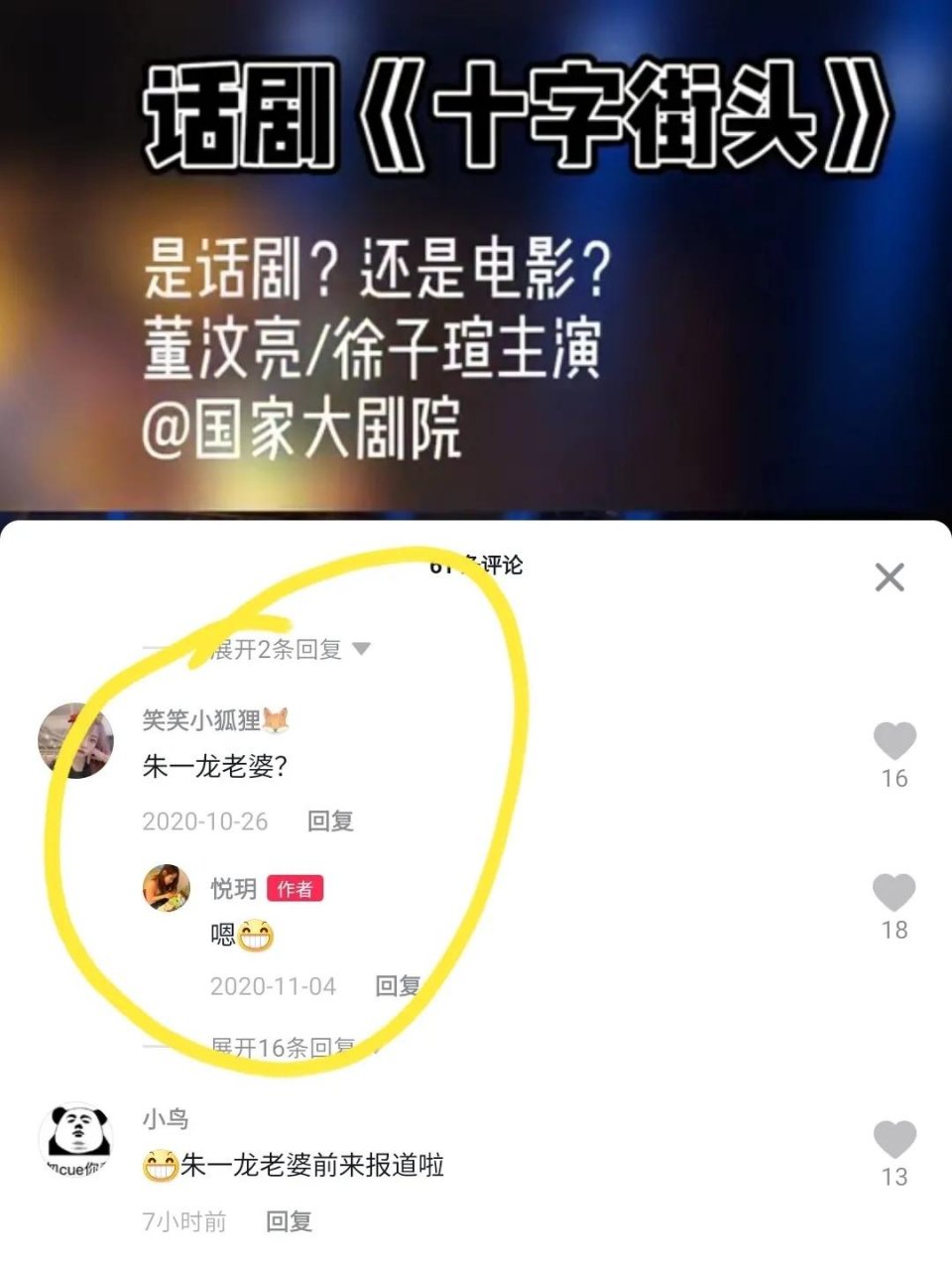This screenshot has width=952, height=1270.
Task: Expand the 2 hidden replies
Action: [289, 649]
